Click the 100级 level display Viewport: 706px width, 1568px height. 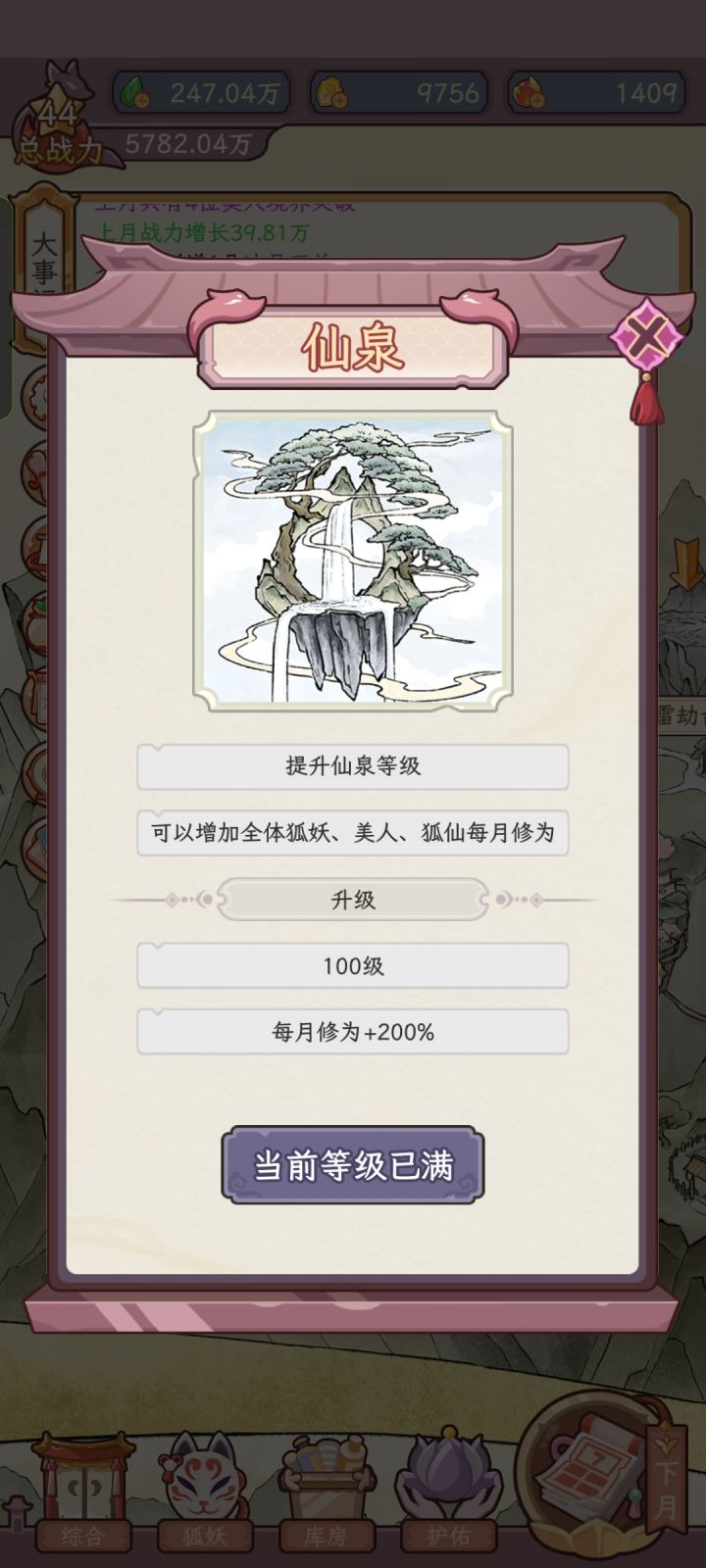pyautogui.click(x=353, y=965)
